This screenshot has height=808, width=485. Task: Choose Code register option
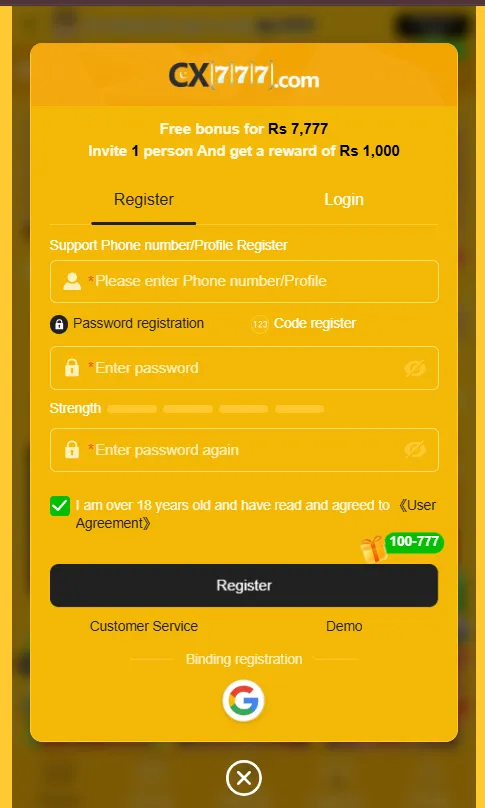(304, 324)
